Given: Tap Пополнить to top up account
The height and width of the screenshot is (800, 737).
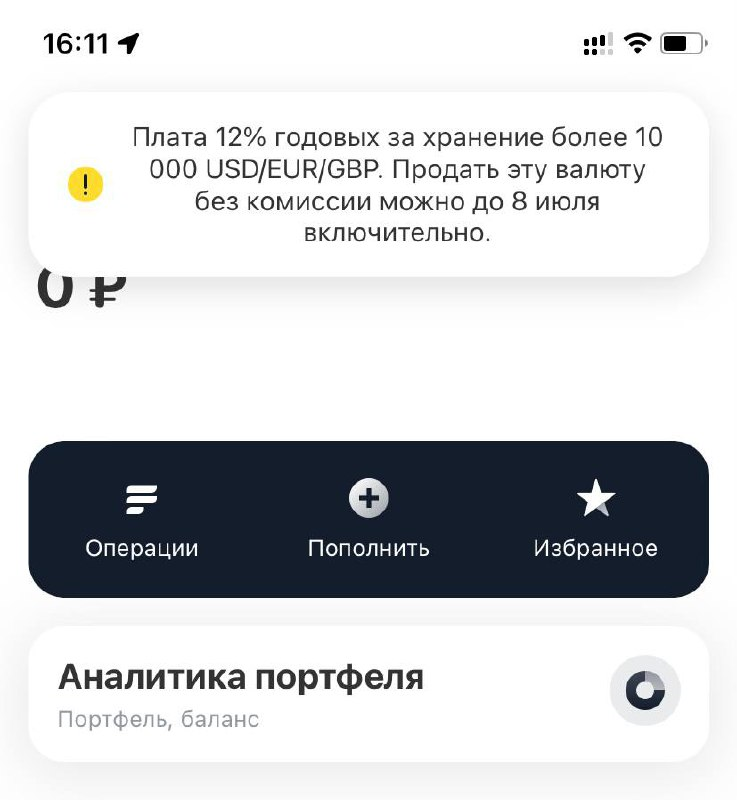Looking at the screenshot, I should pos(368,519).
